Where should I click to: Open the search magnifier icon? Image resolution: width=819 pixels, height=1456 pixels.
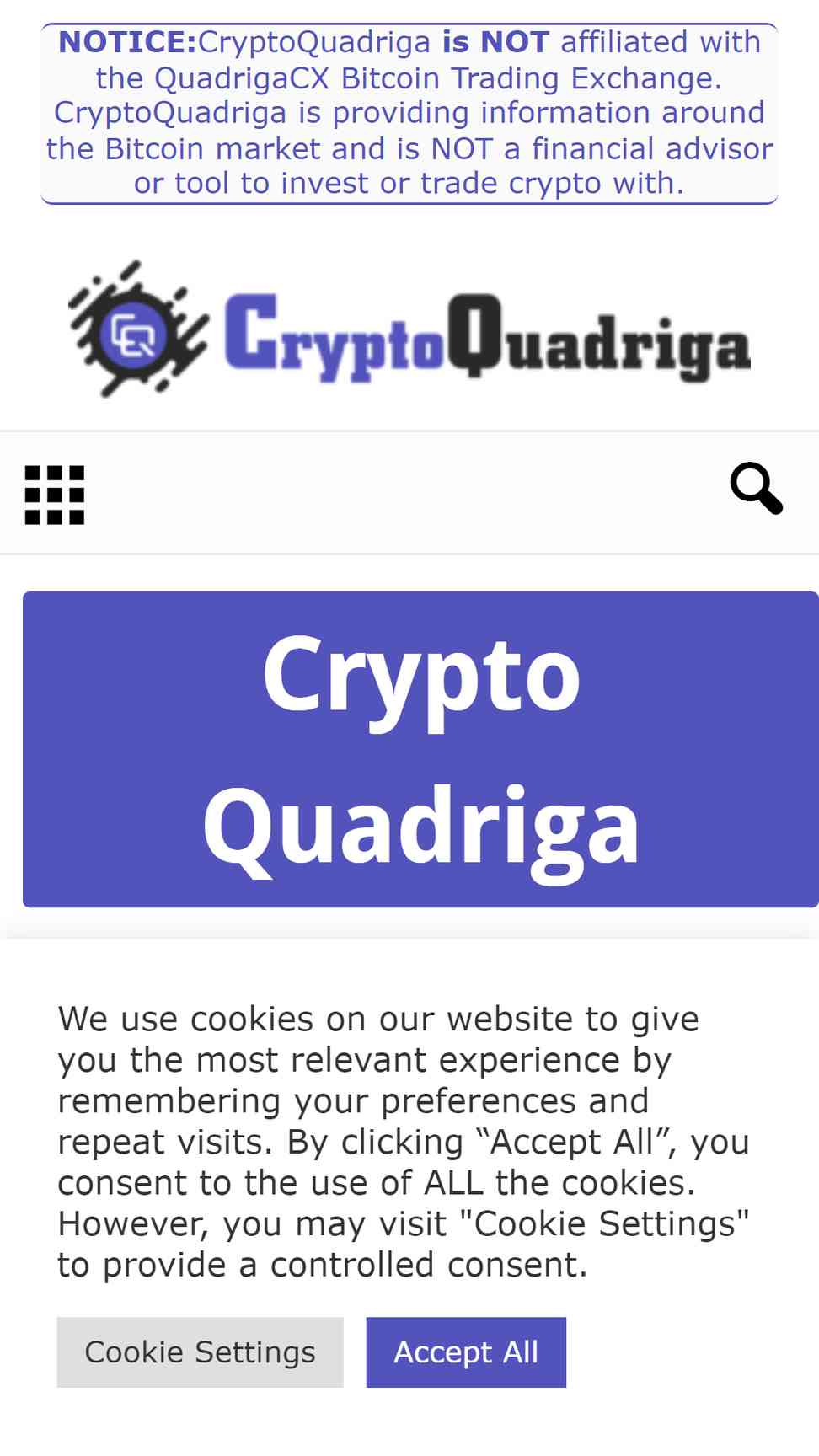[x=757, y=488]
